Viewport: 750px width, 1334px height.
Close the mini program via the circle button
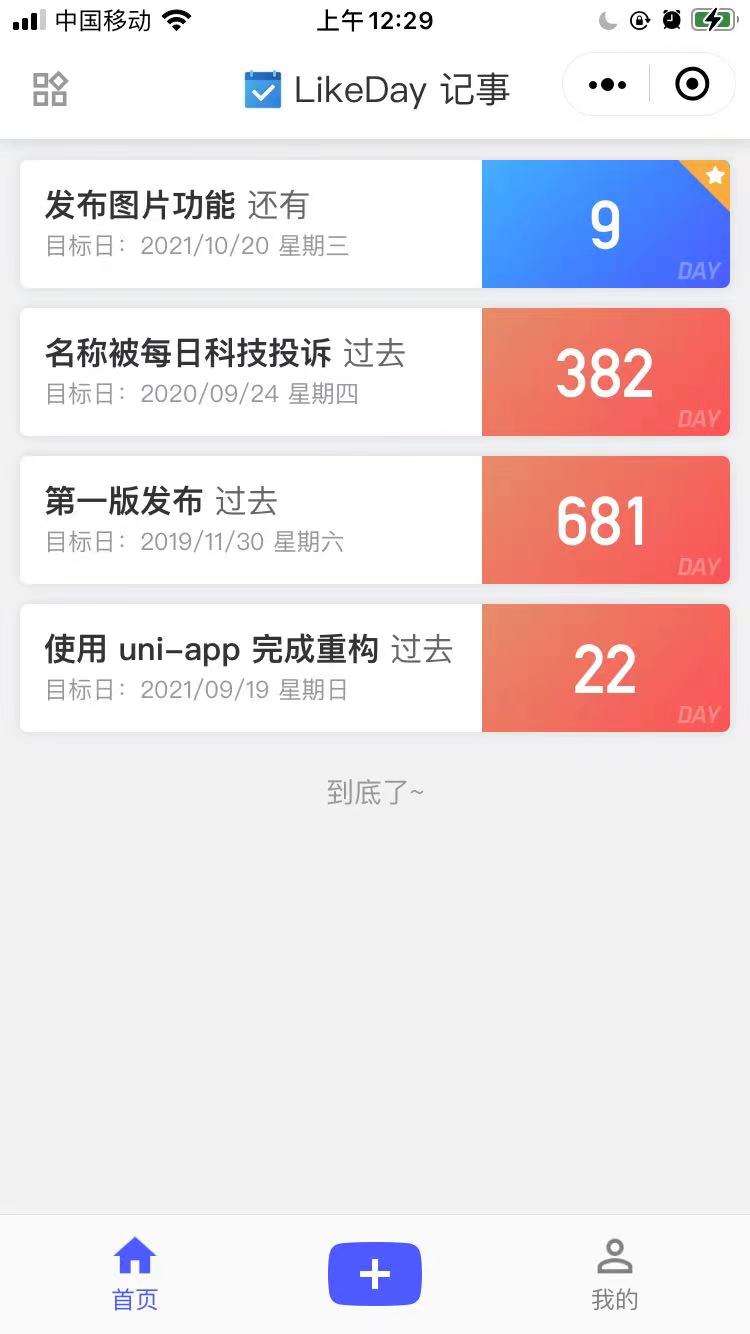click(692, 85)
